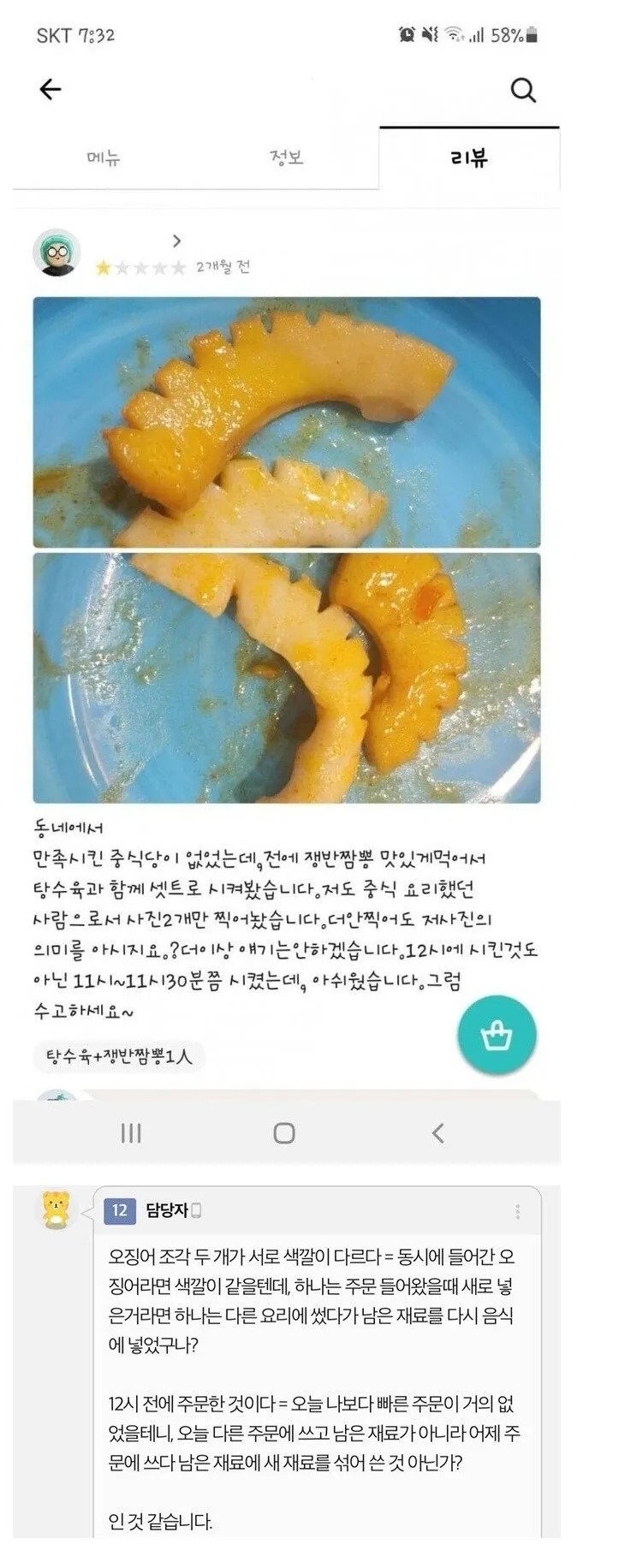View the first review photo
619x1568 pixels.
(x=287, y=422)
